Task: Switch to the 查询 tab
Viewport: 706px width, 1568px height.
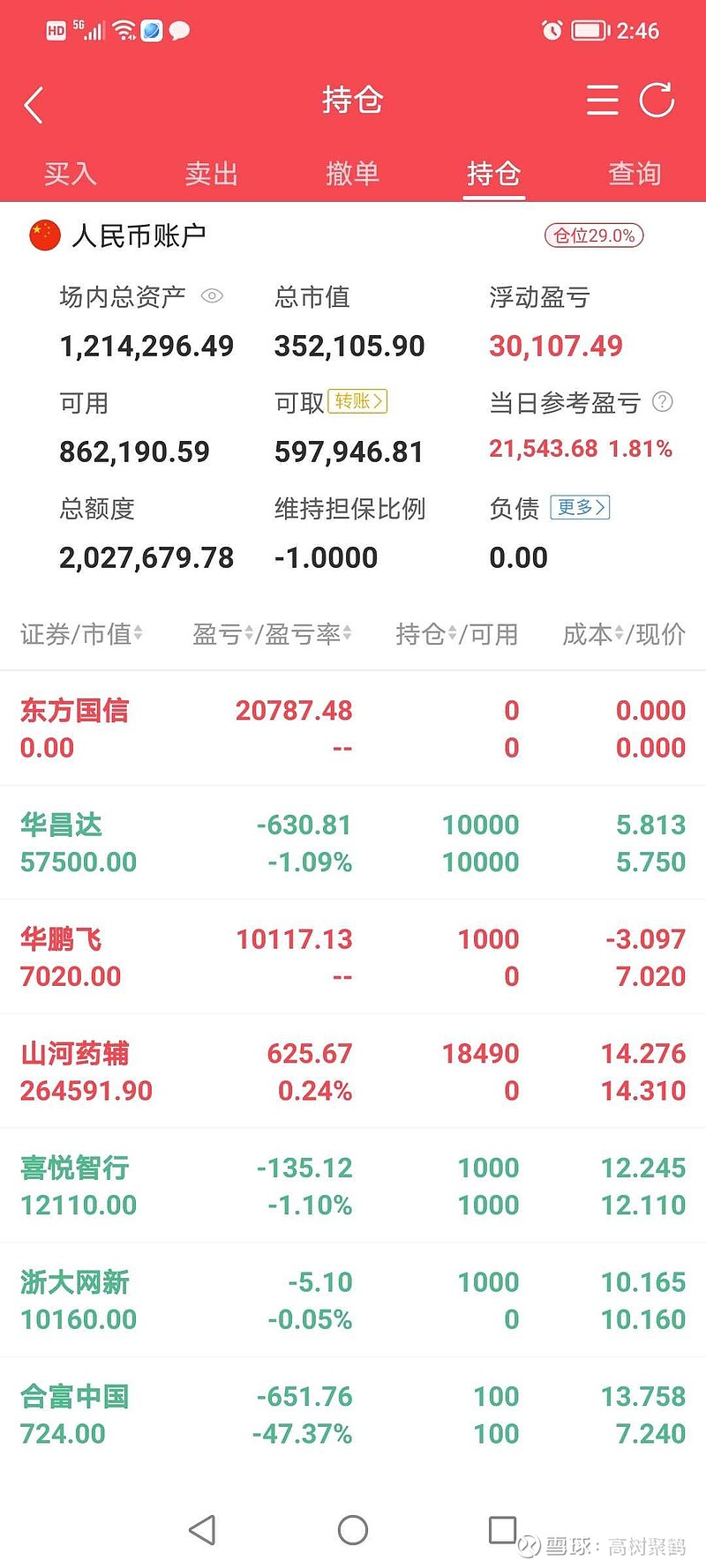Action: [x=635, y=173]
